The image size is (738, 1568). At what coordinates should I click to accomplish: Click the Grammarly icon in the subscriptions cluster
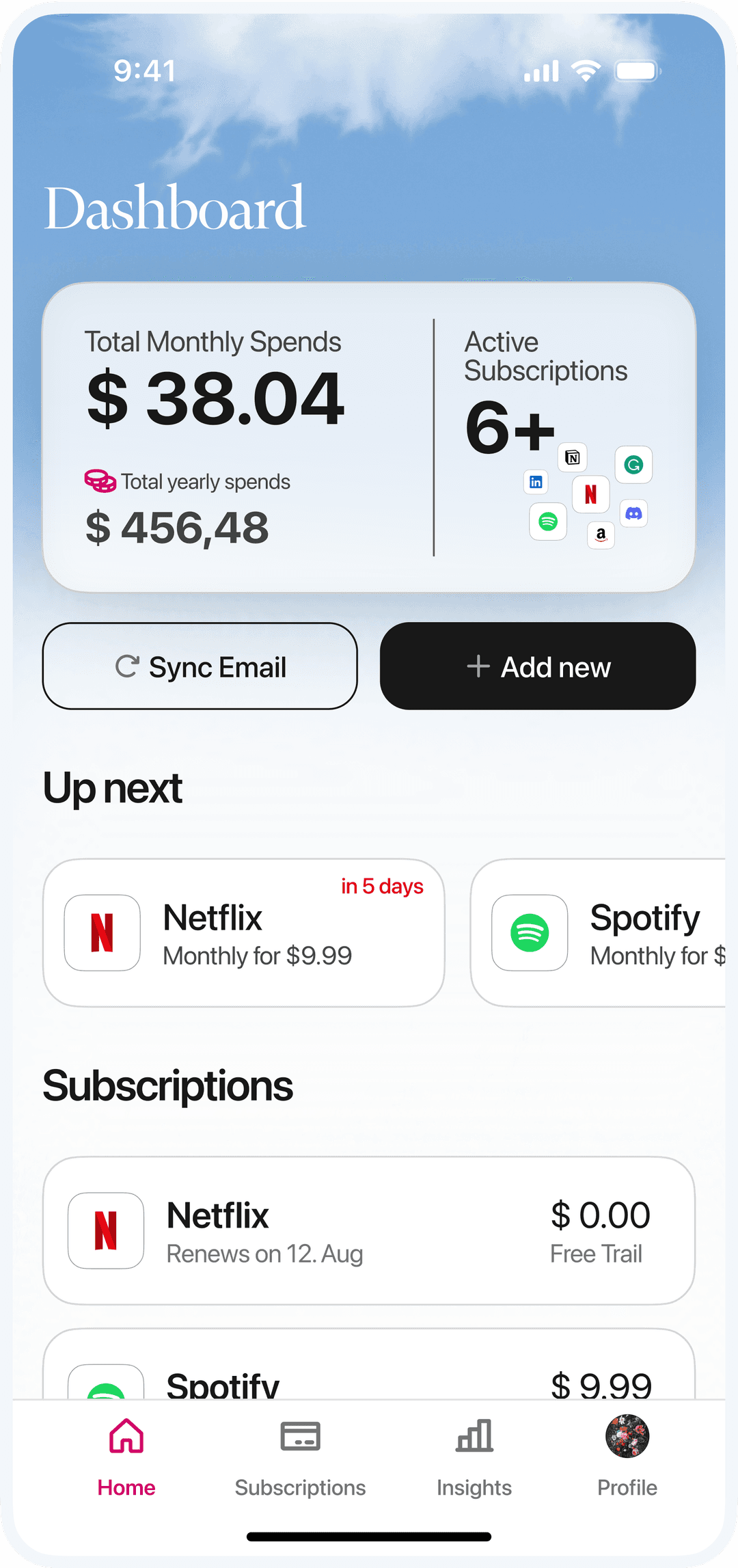pyautogui.click(x=633, y=465)
